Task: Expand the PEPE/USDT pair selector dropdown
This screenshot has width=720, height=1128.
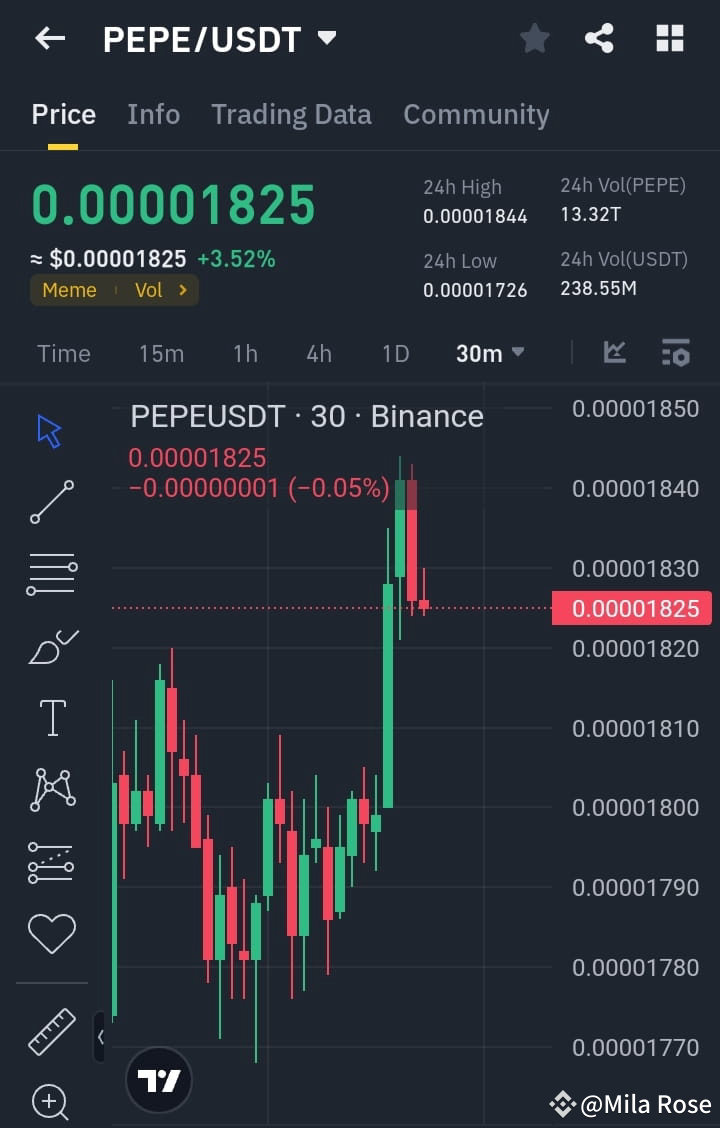Action: click(x=327, y=38)
